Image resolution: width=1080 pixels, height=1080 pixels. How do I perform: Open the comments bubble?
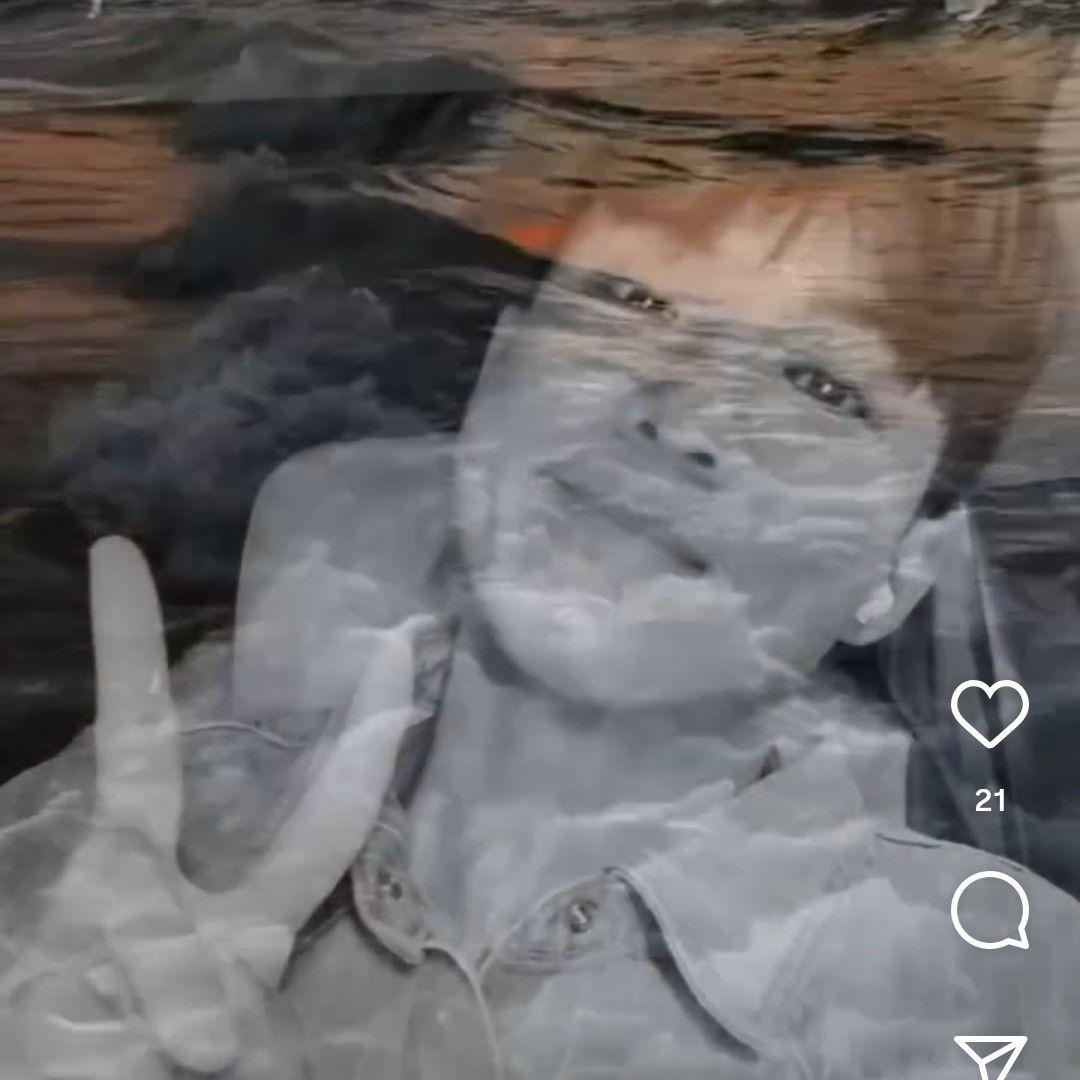[989, 909]
